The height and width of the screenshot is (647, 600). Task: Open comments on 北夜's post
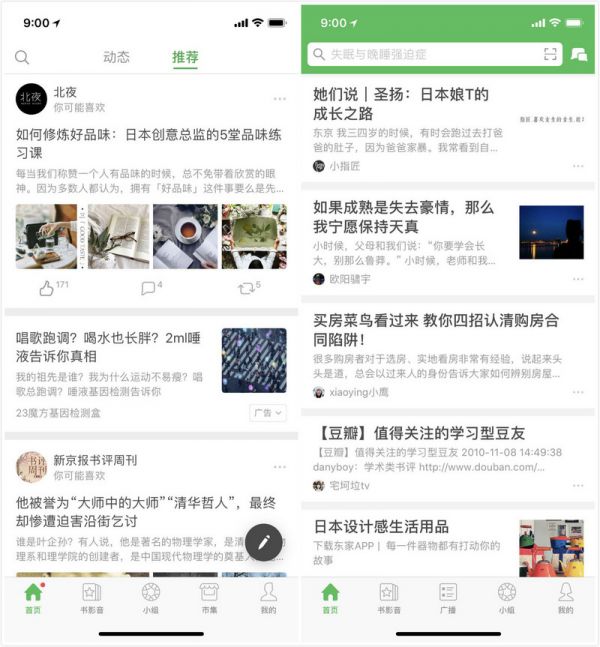pos(149,289)
